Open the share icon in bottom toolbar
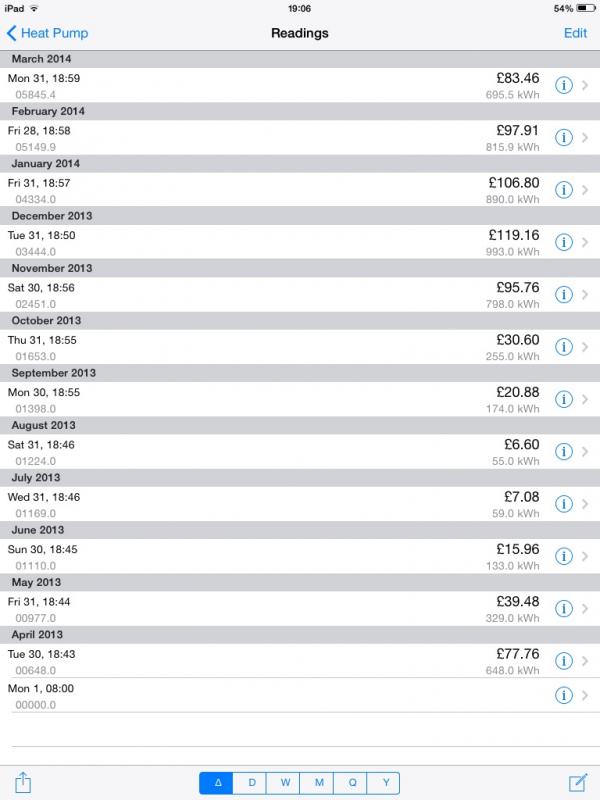Viewport: 600px width, 800px height. (x=23, y=782)
